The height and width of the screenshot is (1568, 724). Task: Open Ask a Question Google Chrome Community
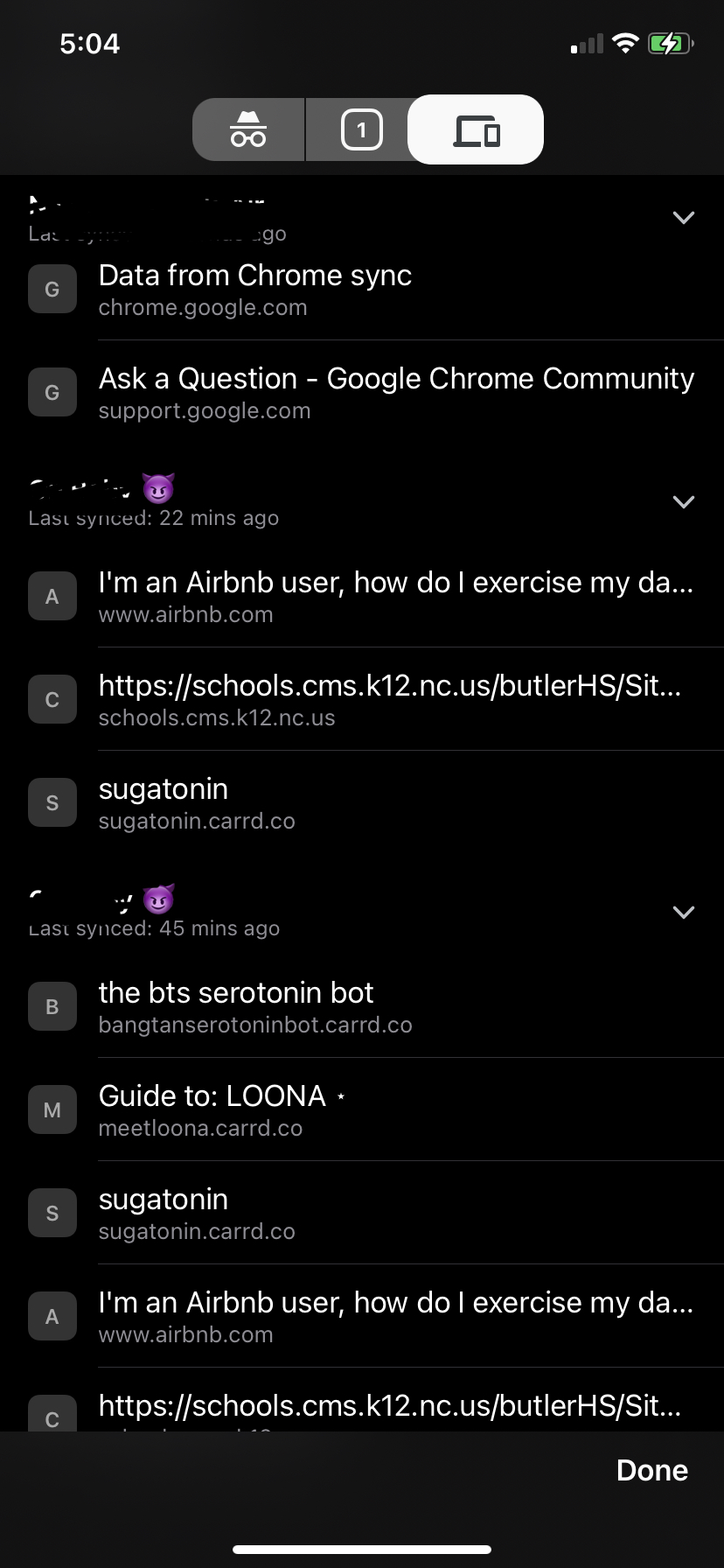tap(362, 393)
